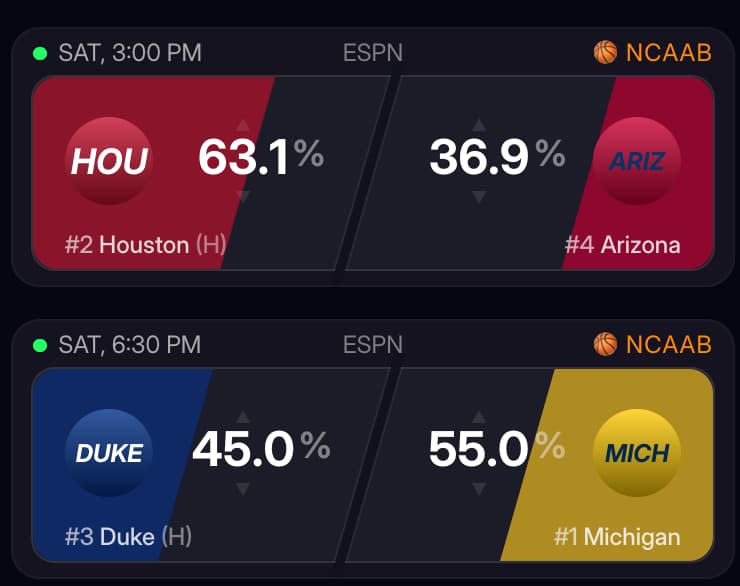Lower Arizona's percentage with the down arrow
The height and width of the screenshot is (586, 740).
479,196
